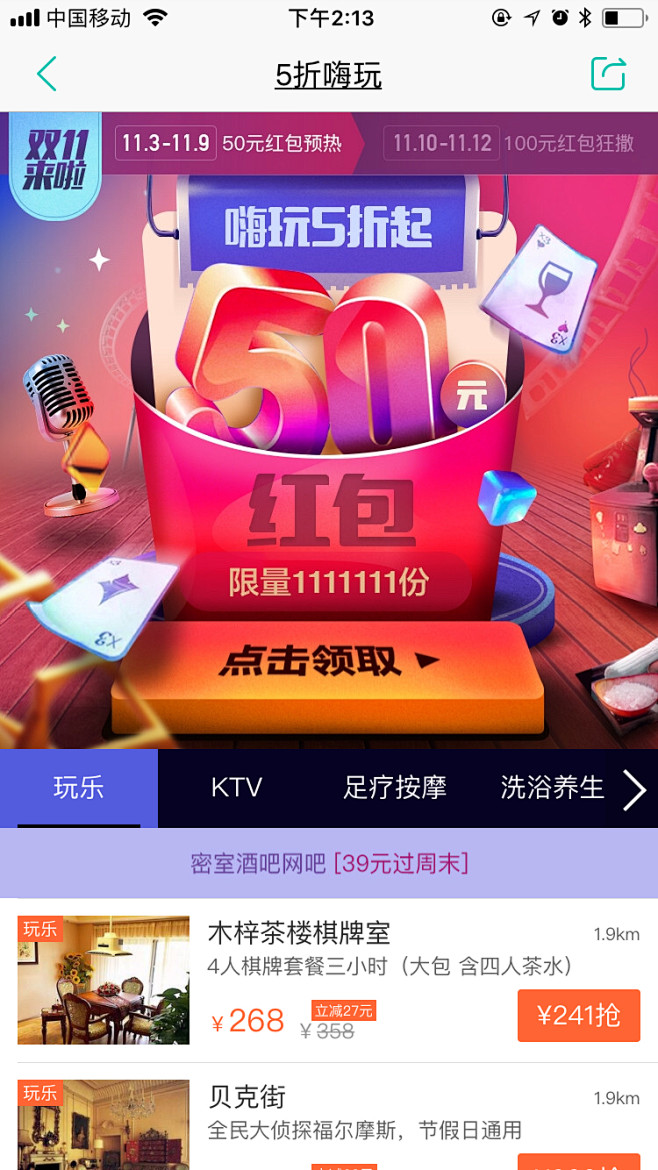This screenshot has height=1170, width=658.
Task: Grab the ¥241抢 deal
Action: pyautogui.click(x=578, y=1016)
